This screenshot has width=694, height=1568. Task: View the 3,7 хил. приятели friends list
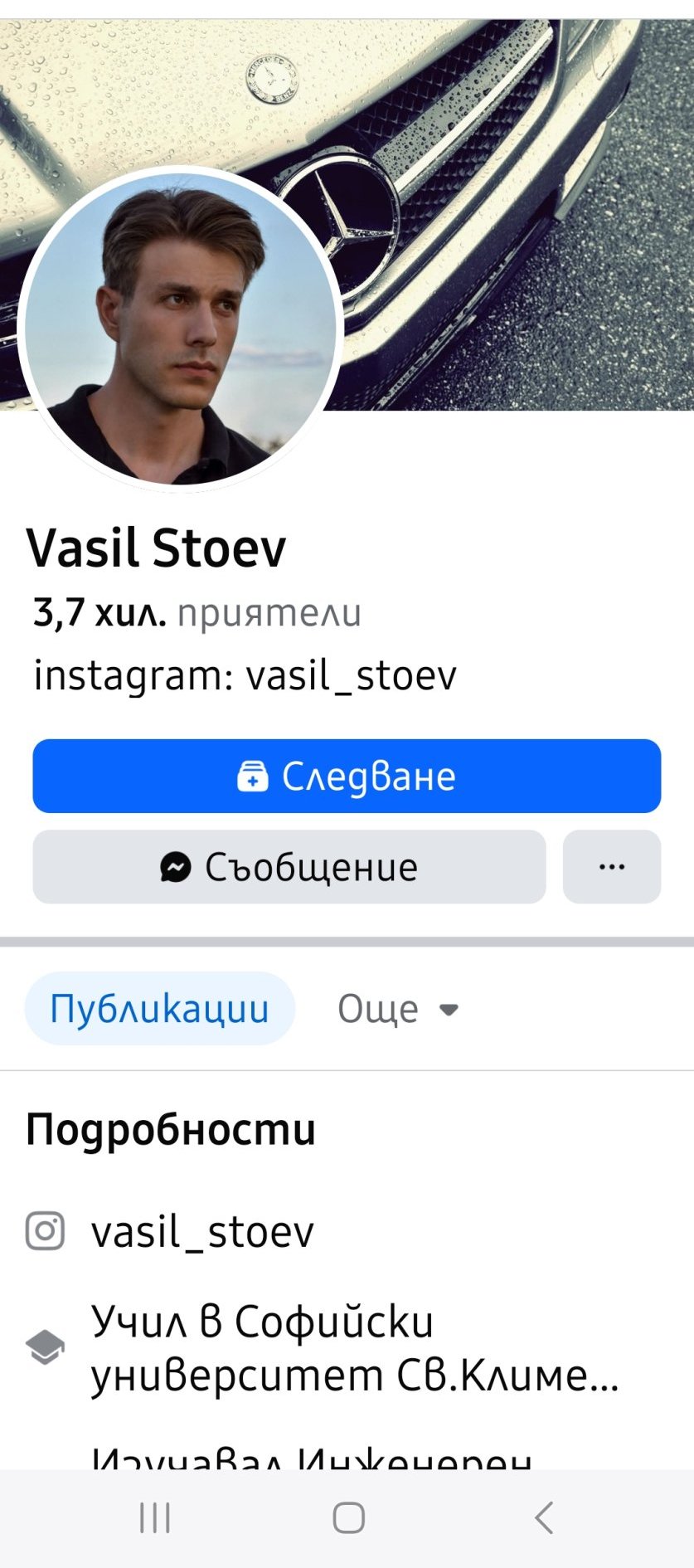[x=197, y=613]
